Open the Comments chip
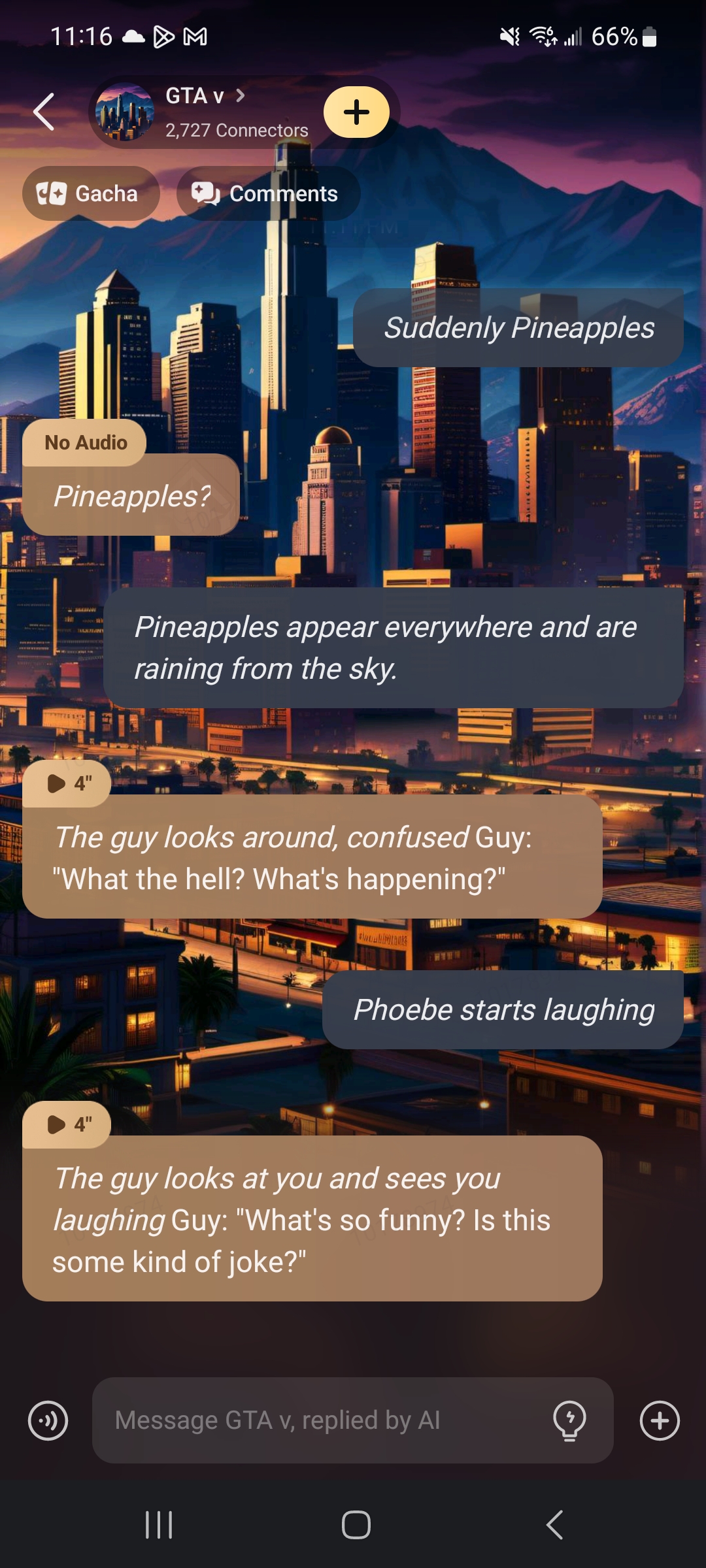This screenshot has height=1568, width=706. 267,193
